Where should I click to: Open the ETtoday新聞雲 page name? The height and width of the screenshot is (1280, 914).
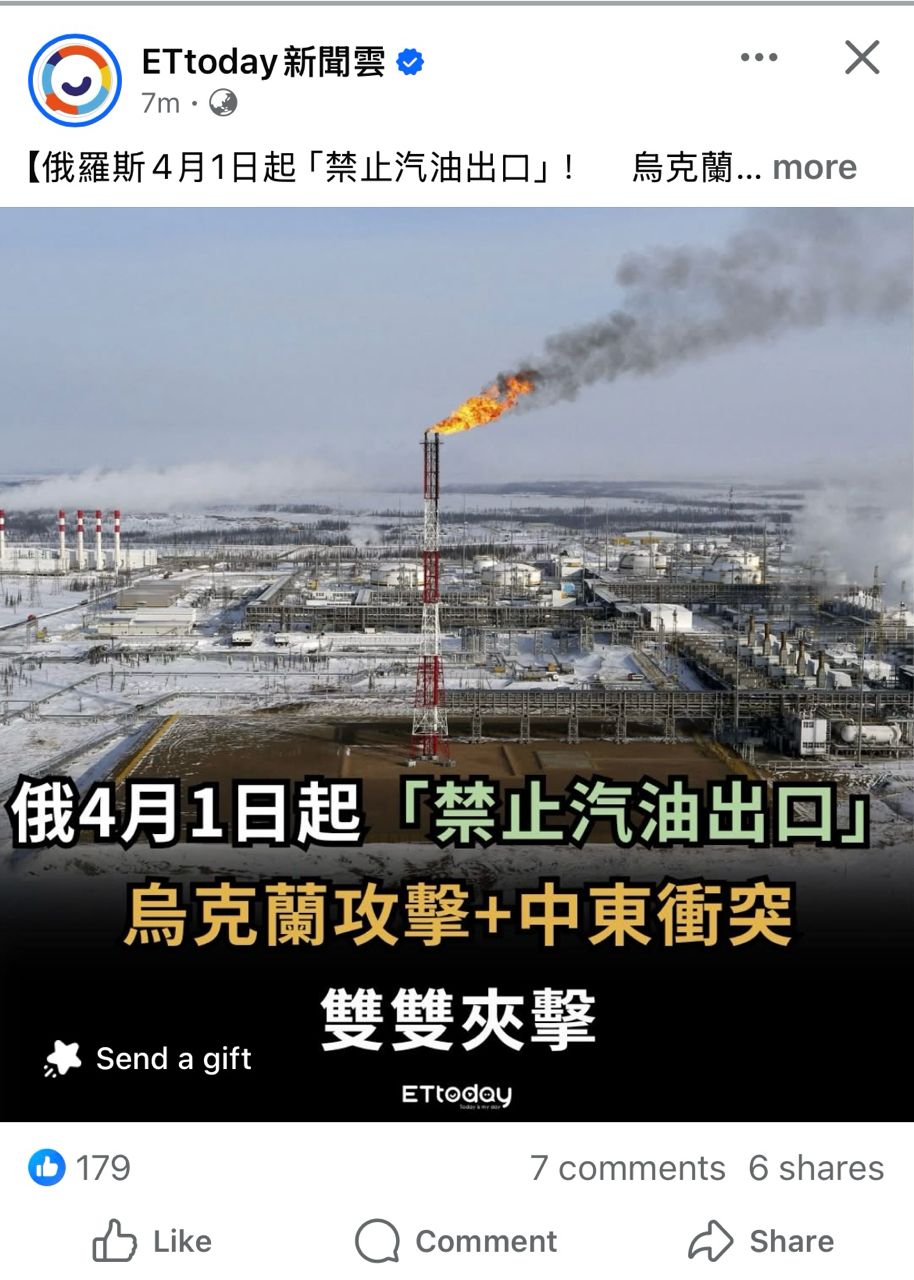tap(263, 62)
